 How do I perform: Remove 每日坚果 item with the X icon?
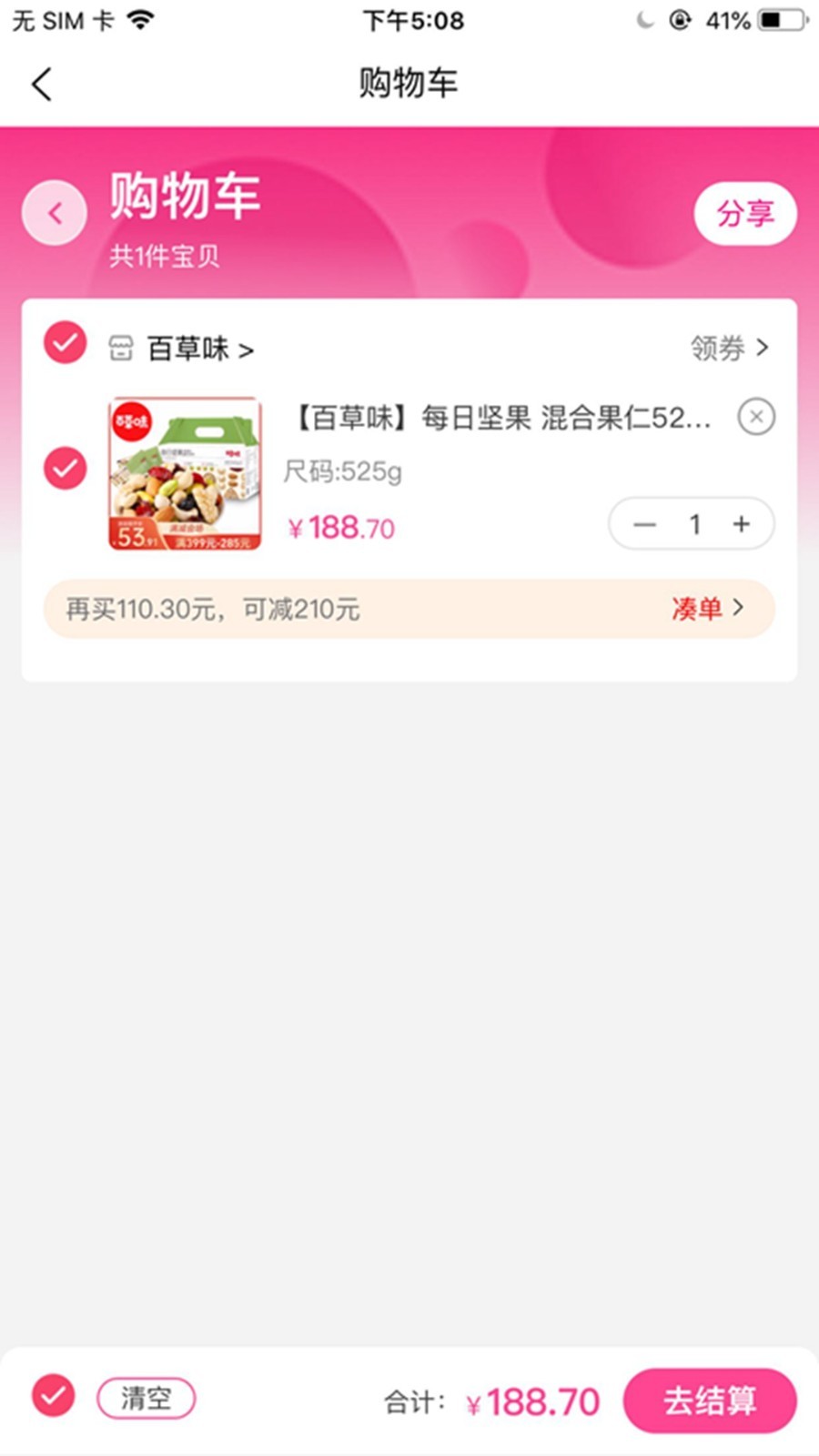click(755, 417)
